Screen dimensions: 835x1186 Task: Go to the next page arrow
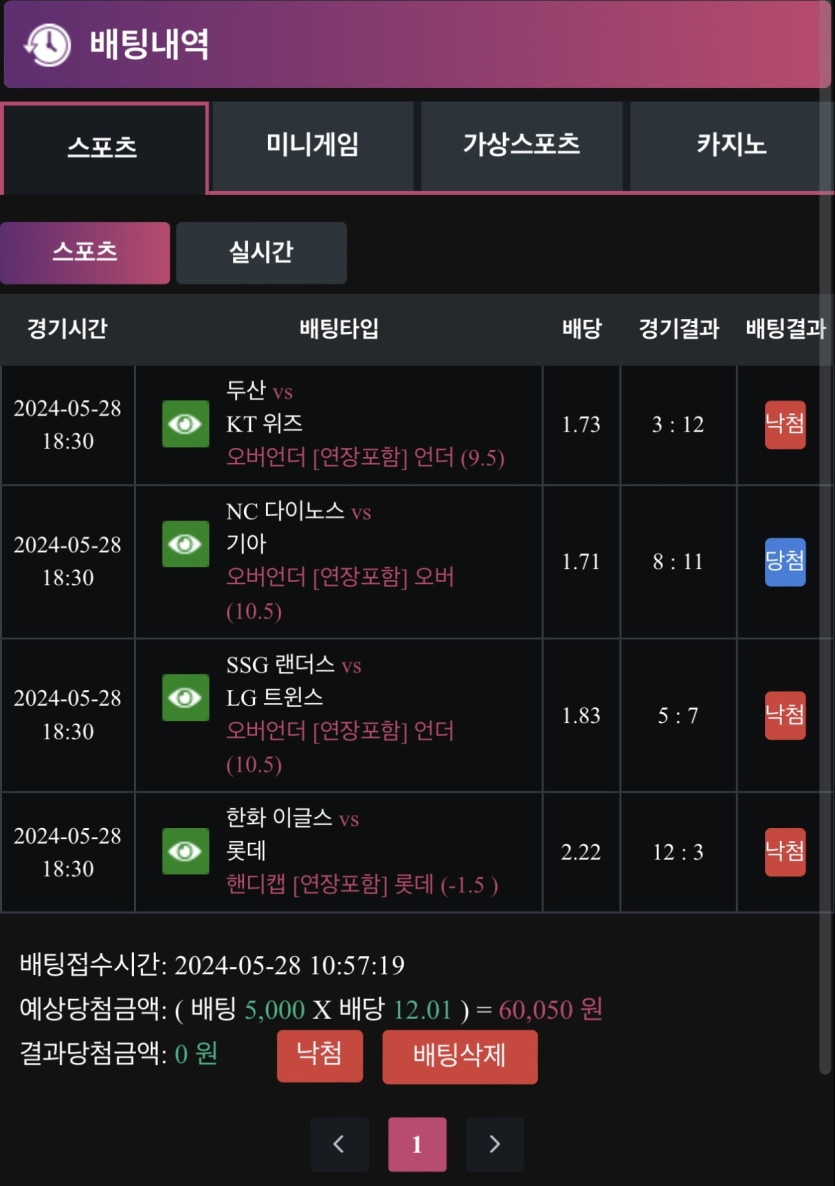(494, 1144)
